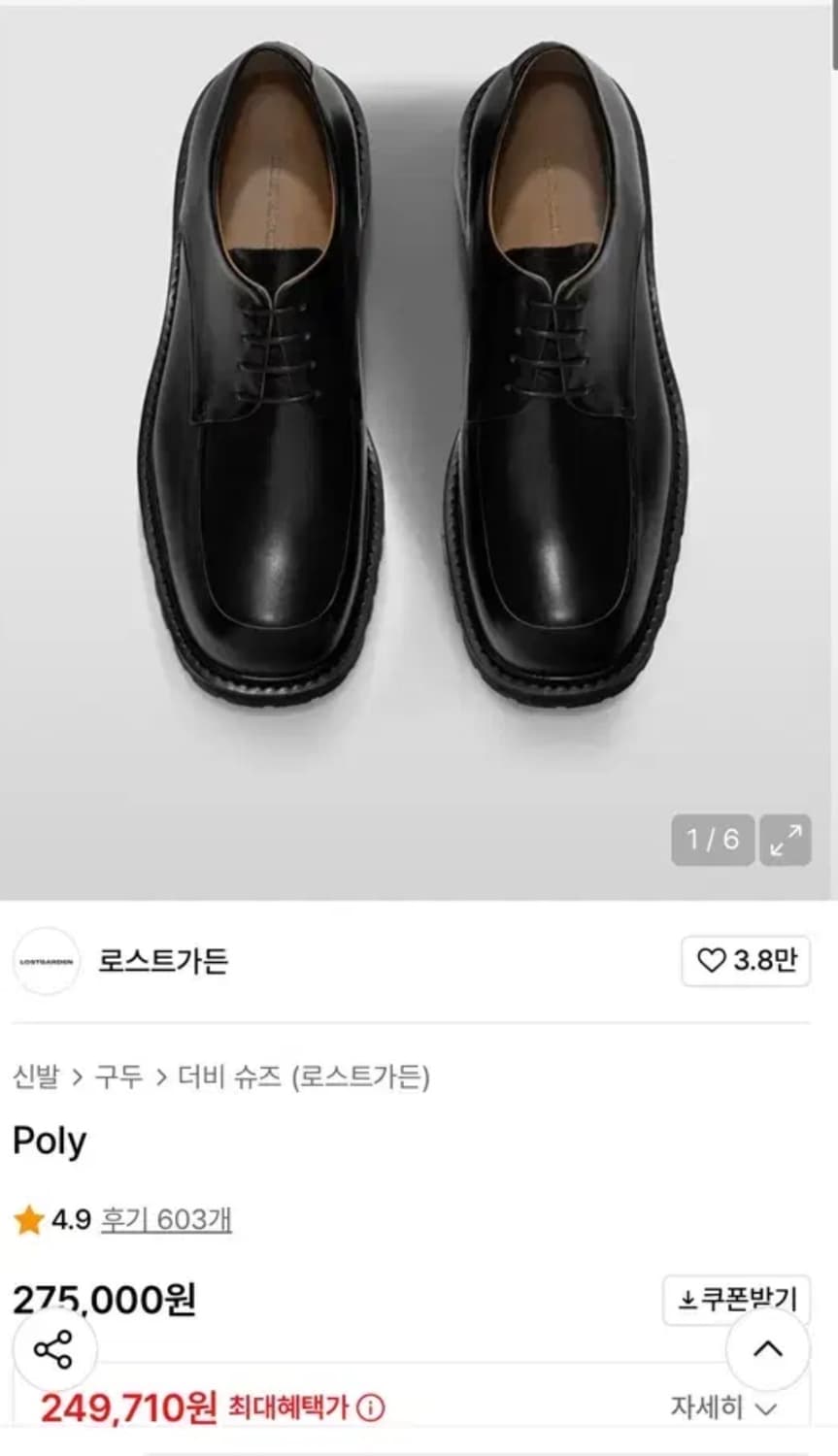Click the LOSTGARDEN brand logo circle
The image size is (838, 1456).
coord(46,960)
